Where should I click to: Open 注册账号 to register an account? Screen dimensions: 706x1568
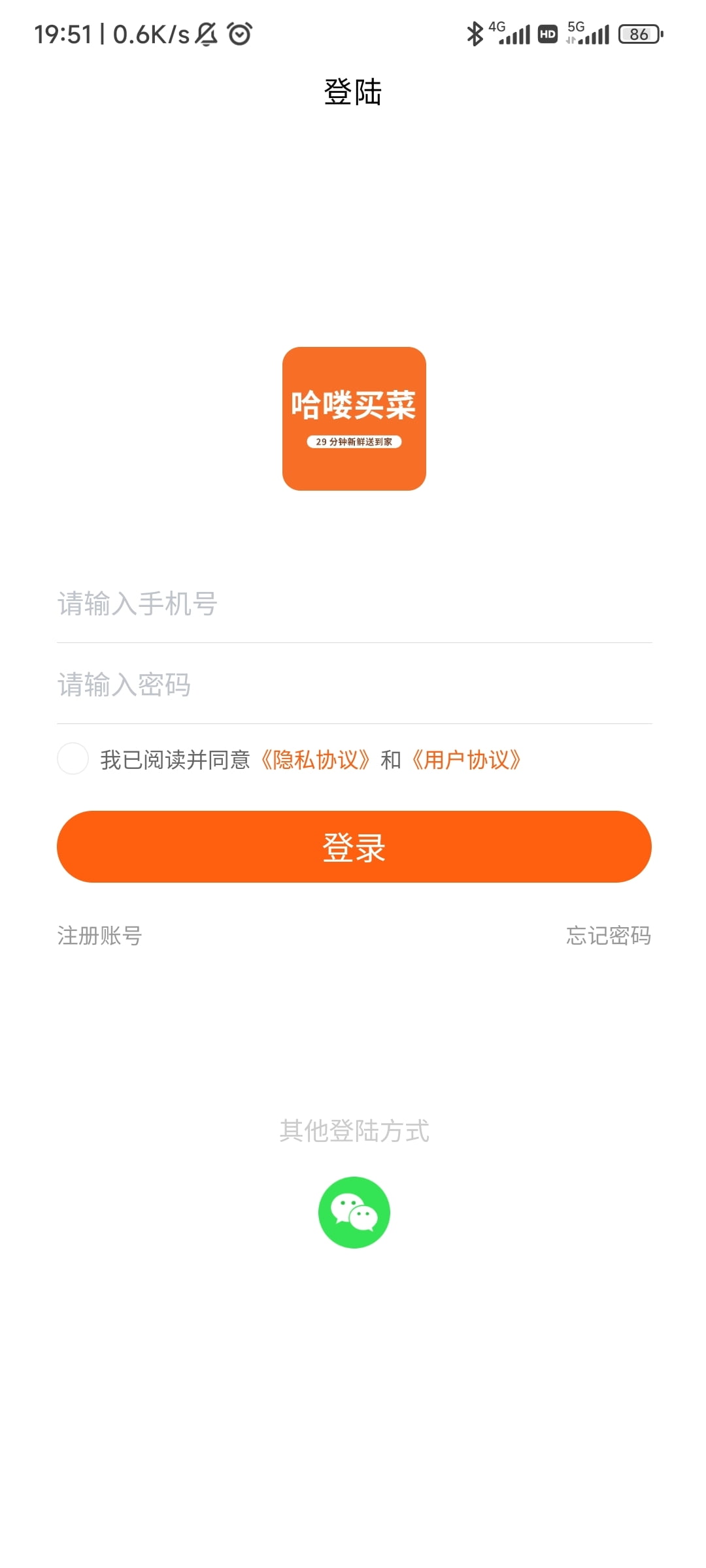(99, 936)
